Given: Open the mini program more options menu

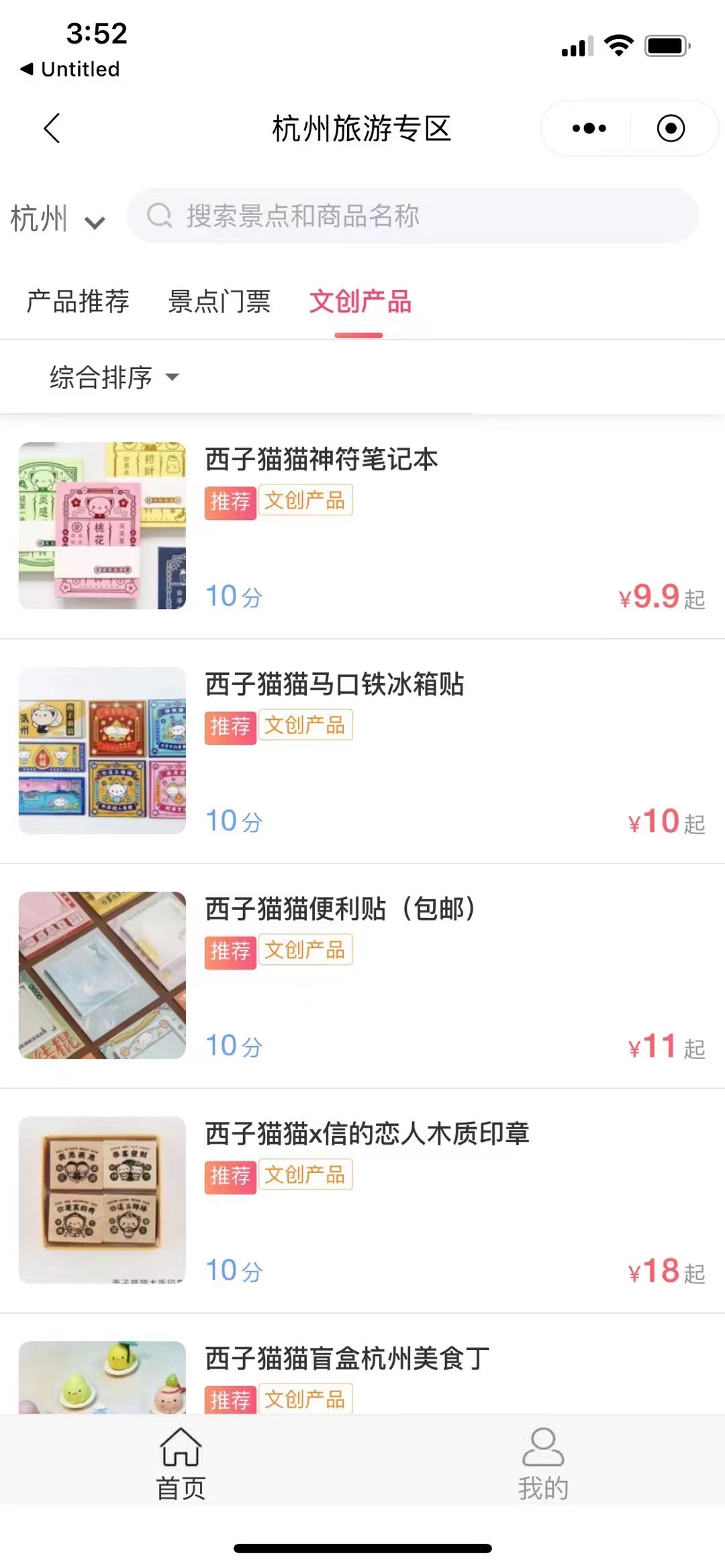Looking at the screenshot, I should pyautogui.click(x=589, y=128).
